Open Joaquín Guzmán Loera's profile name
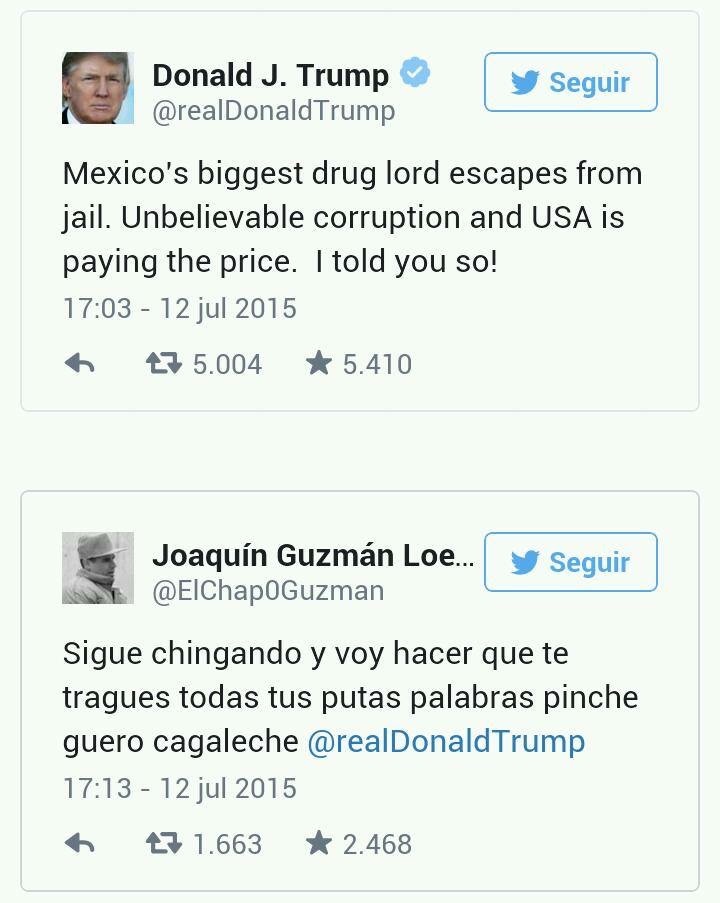This screenshot has width=720, height=903. coord(313,555)
